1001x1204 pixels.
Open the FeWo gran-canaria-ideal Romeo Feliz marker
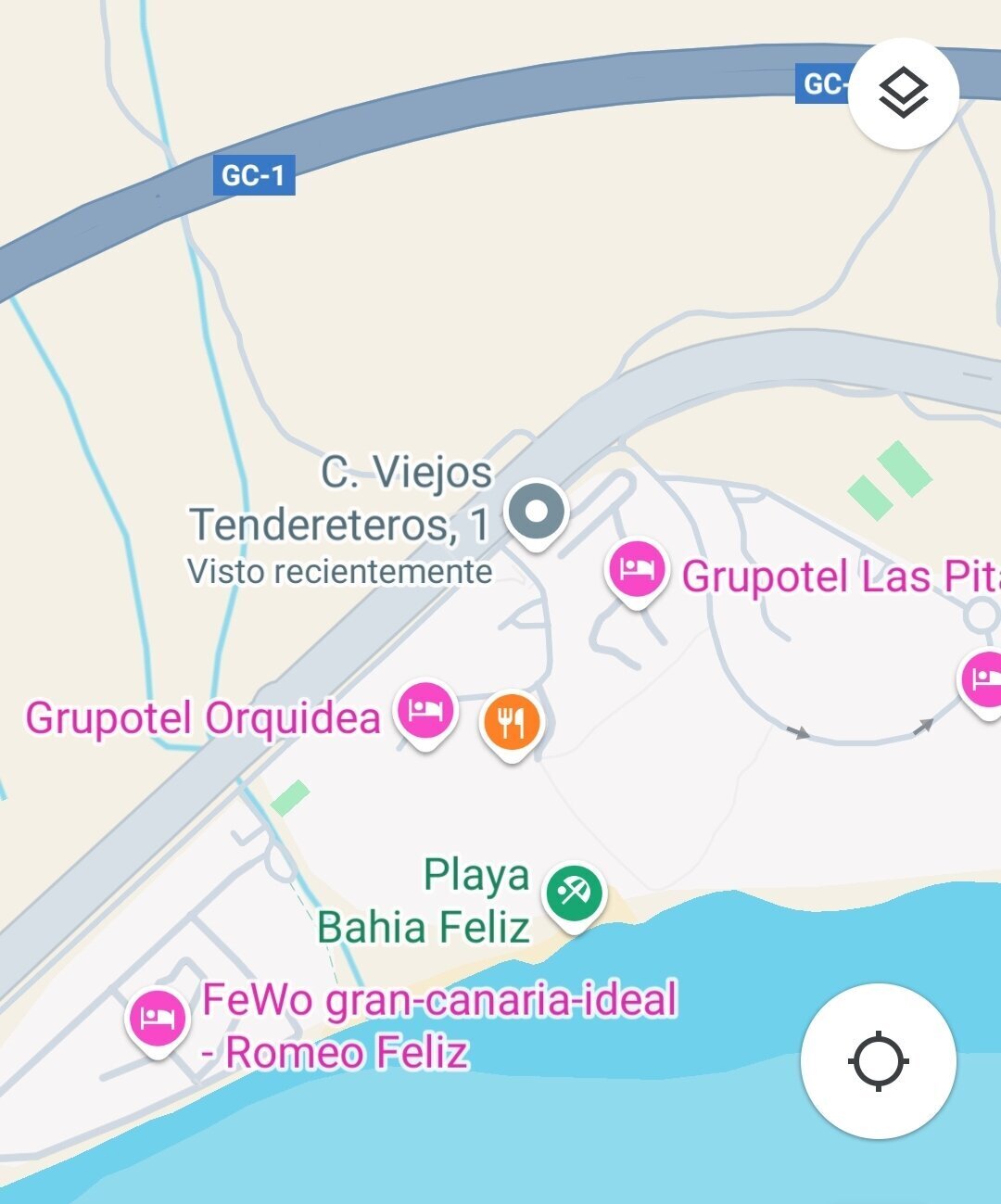[158, 1020]
